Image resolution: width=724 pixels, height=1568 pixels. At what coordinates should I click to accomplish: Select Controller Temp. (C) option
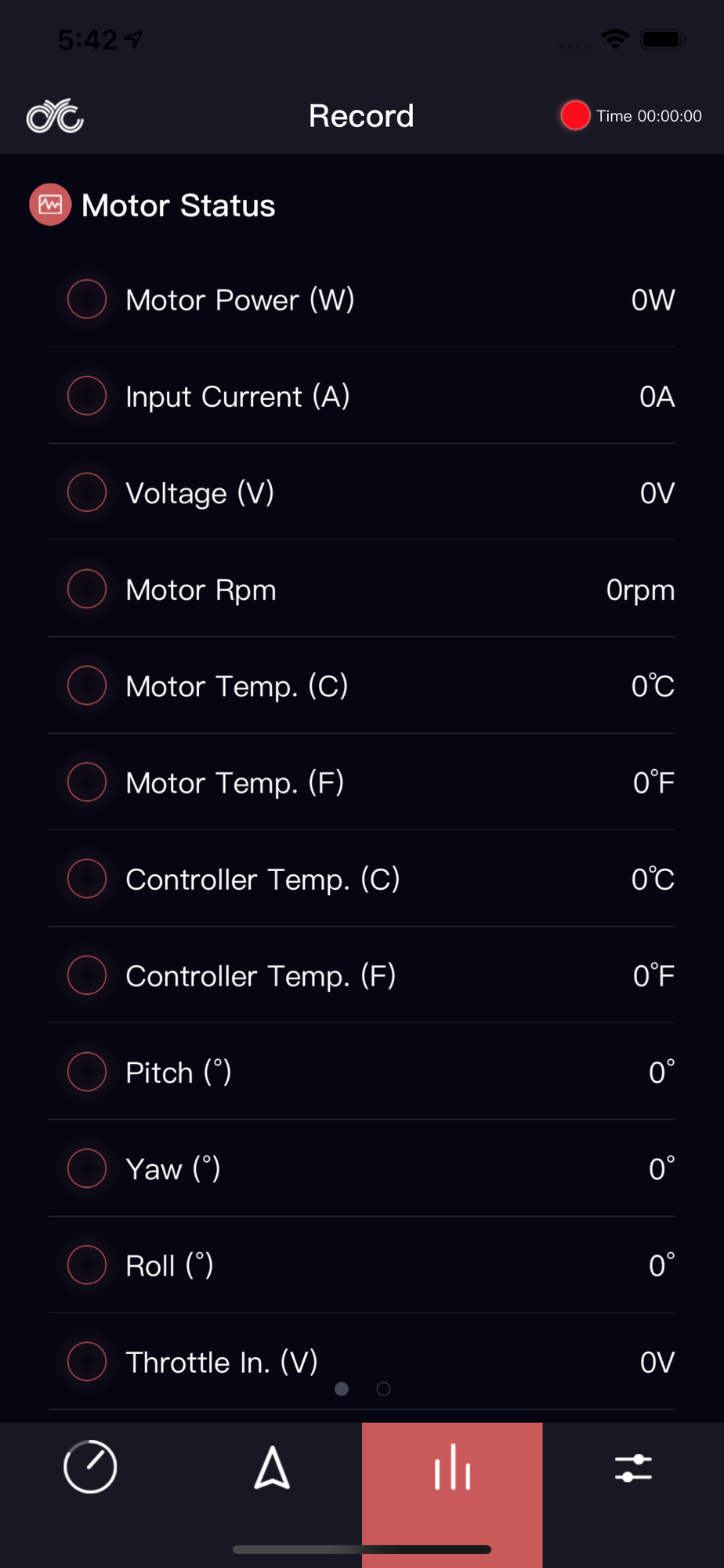87,878
